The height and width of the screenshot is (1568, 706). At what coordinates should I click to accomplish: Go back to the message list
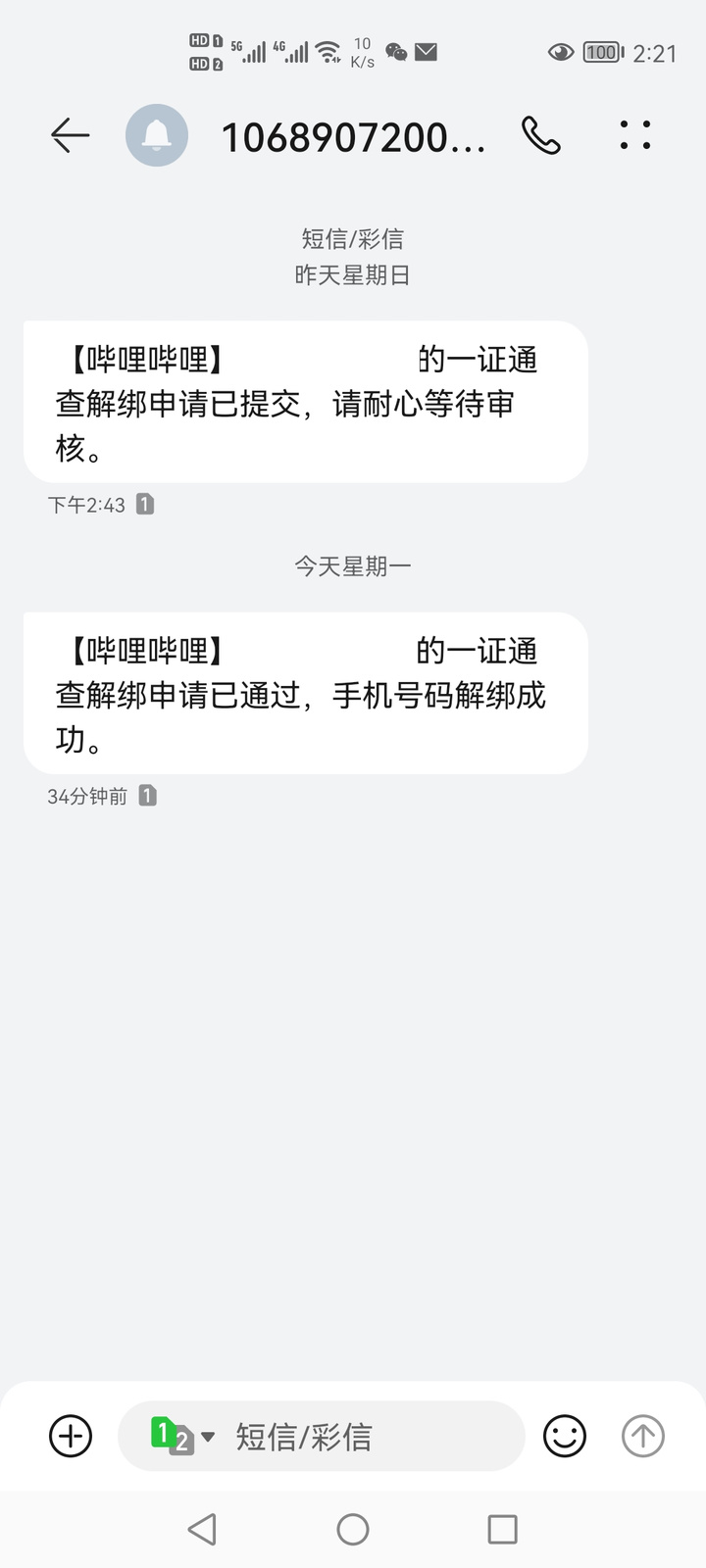click(x=70, y=135)
